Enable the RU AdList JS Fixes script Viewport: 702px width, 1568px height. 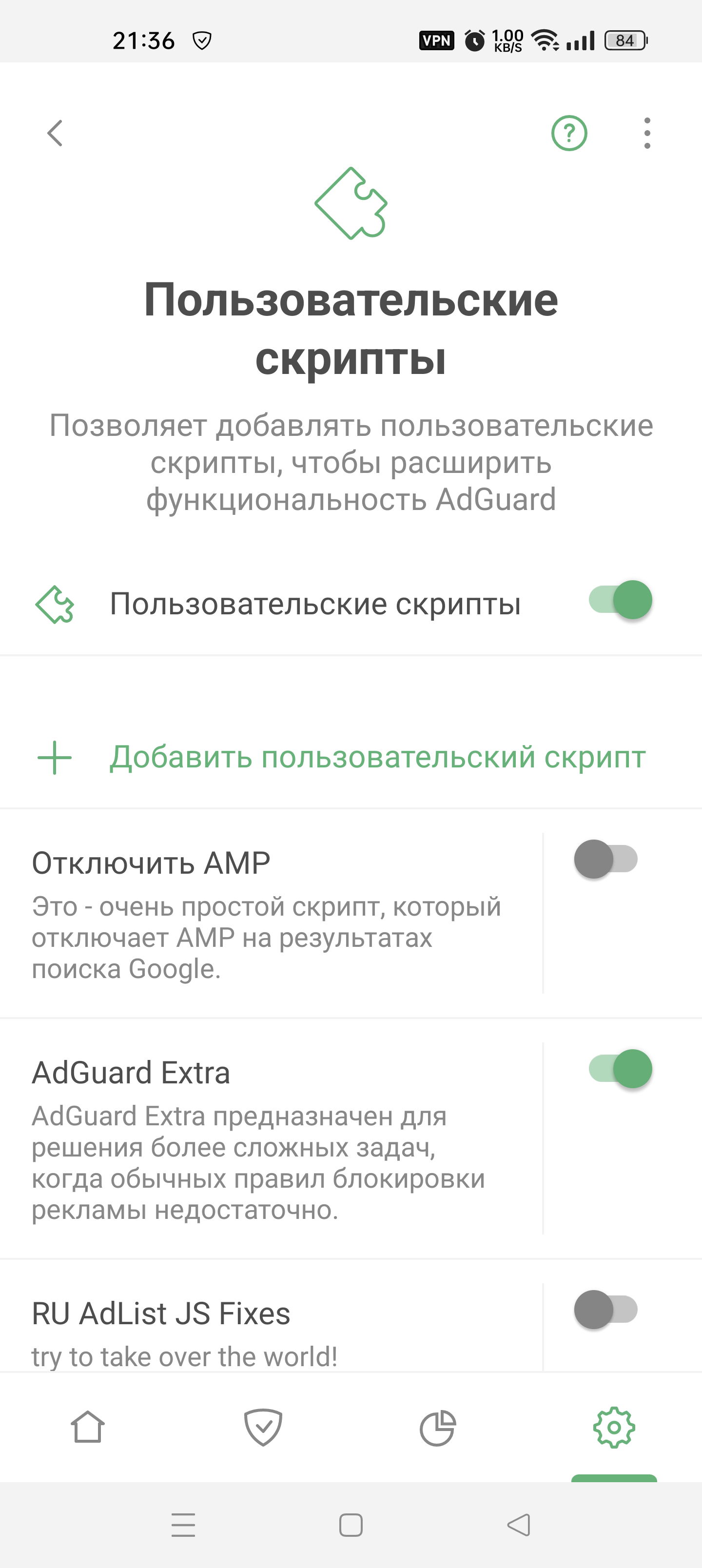[x=606, y=1309]
